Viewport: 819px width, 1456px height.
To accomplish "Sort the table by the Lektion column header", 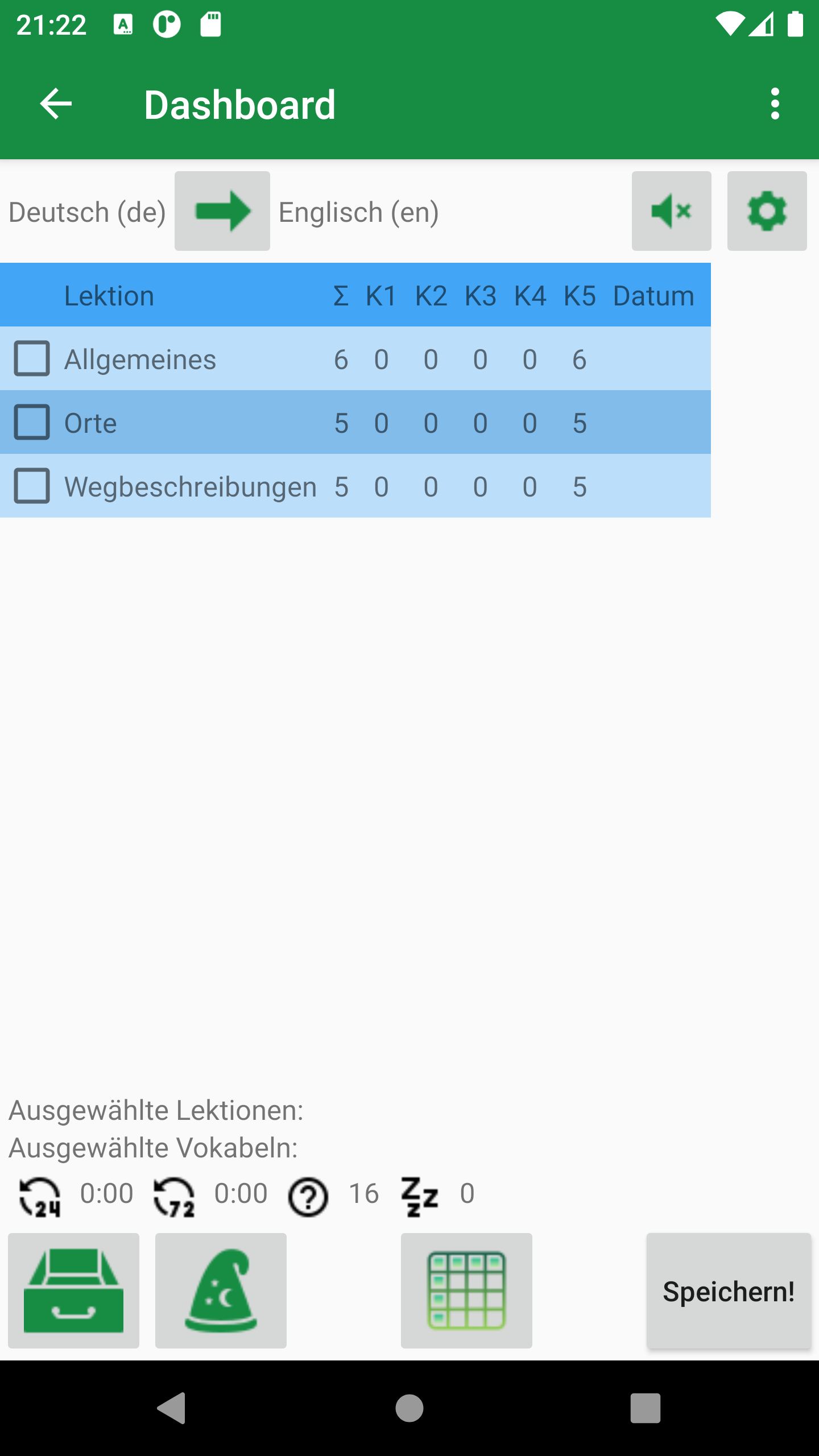I will (x=109, y=296).
